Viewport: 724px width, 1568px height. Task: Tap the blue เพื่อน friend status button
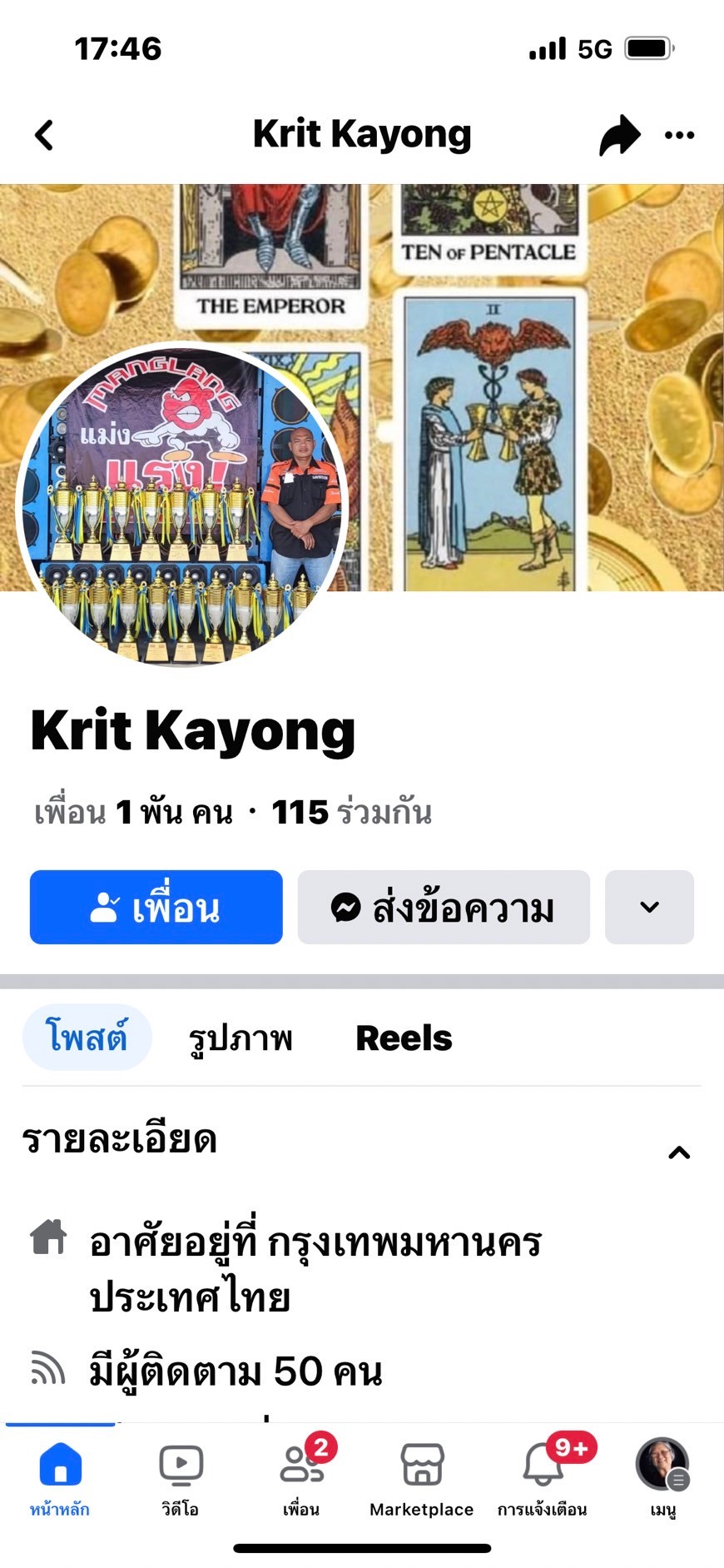[x=156, y=907]
